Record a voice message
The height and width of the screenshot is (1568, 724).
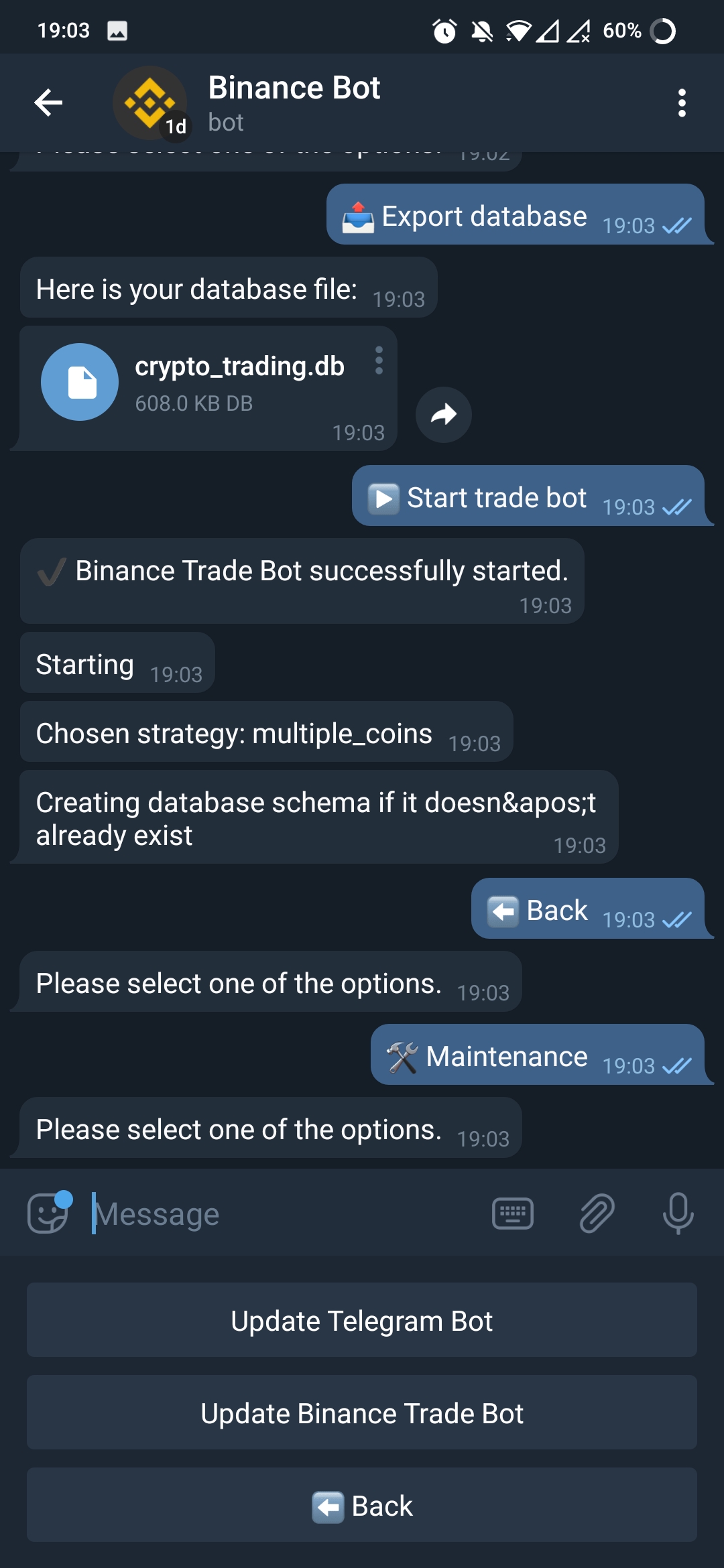[678, 1214]
